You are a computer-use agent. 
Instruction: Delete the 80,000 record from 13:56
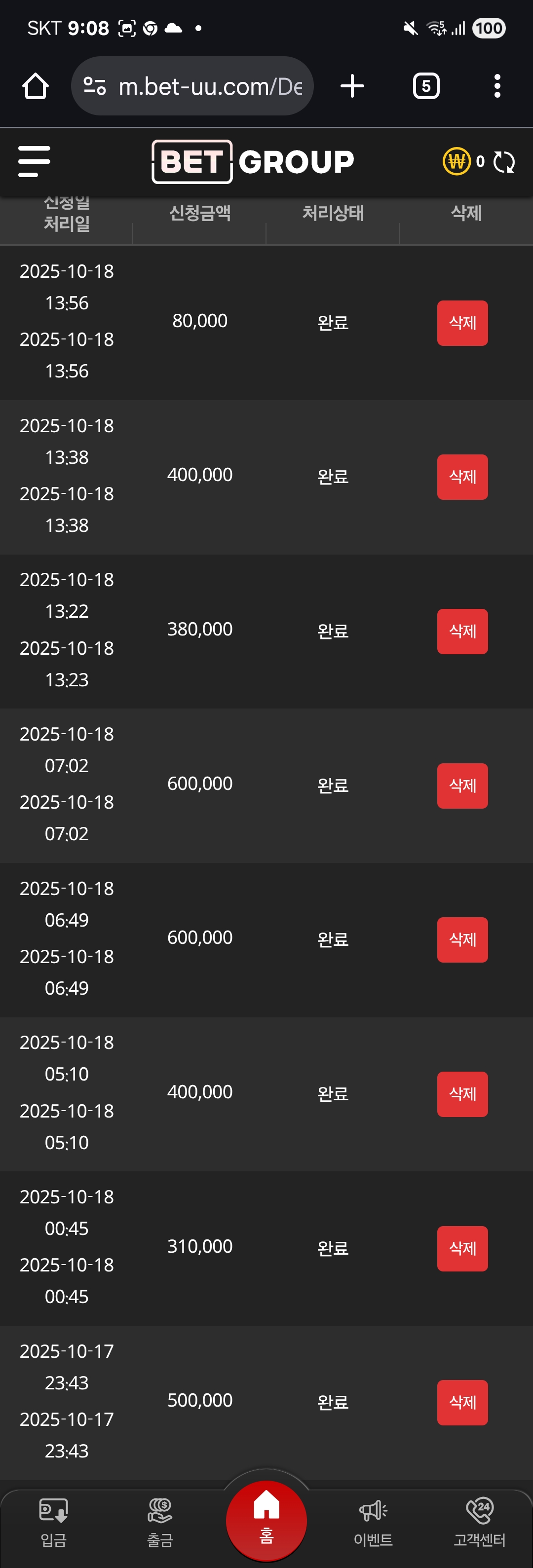[x=462, y=323]
